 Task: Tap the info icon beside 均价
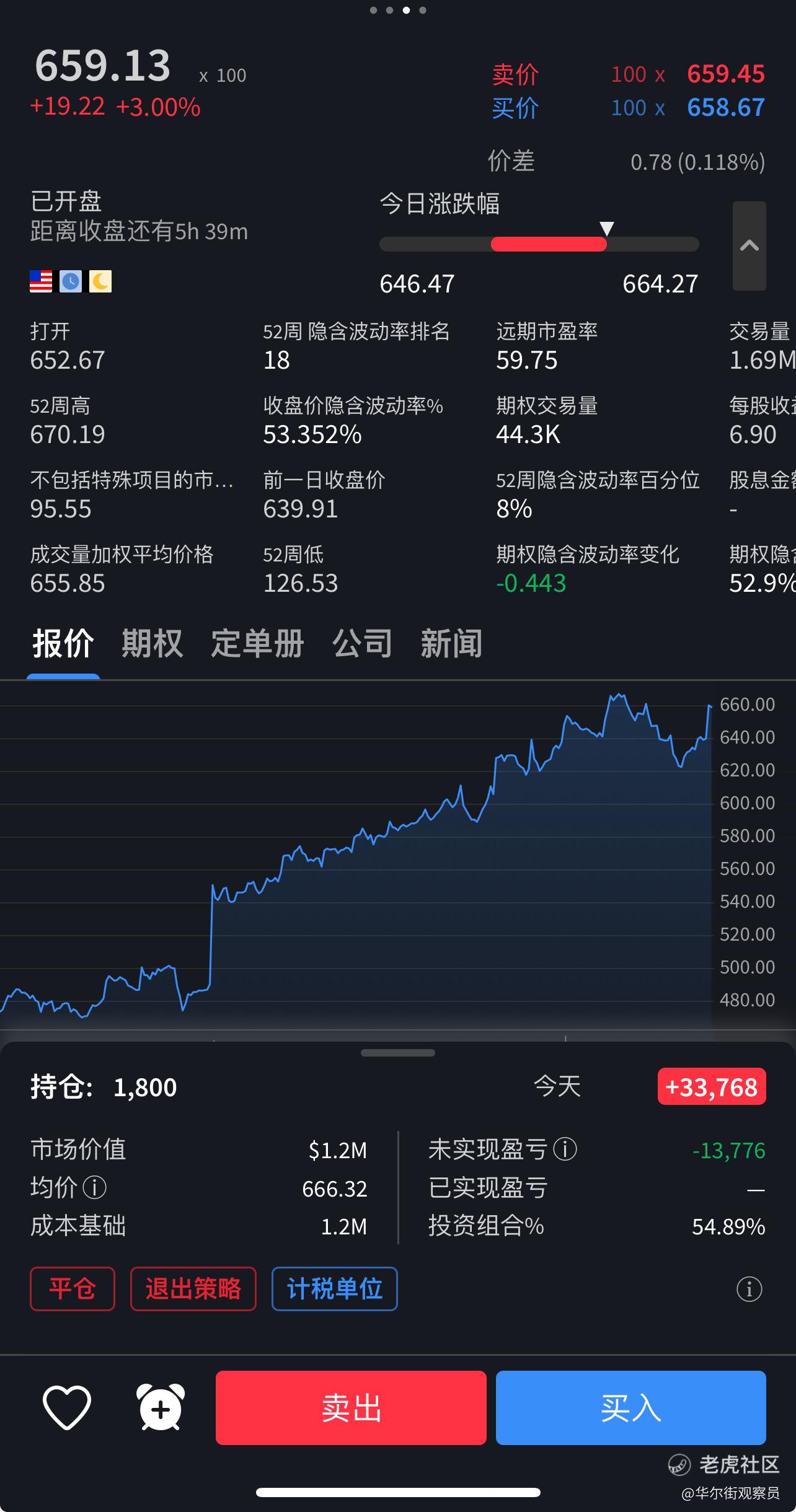[x=94, y=1188]
